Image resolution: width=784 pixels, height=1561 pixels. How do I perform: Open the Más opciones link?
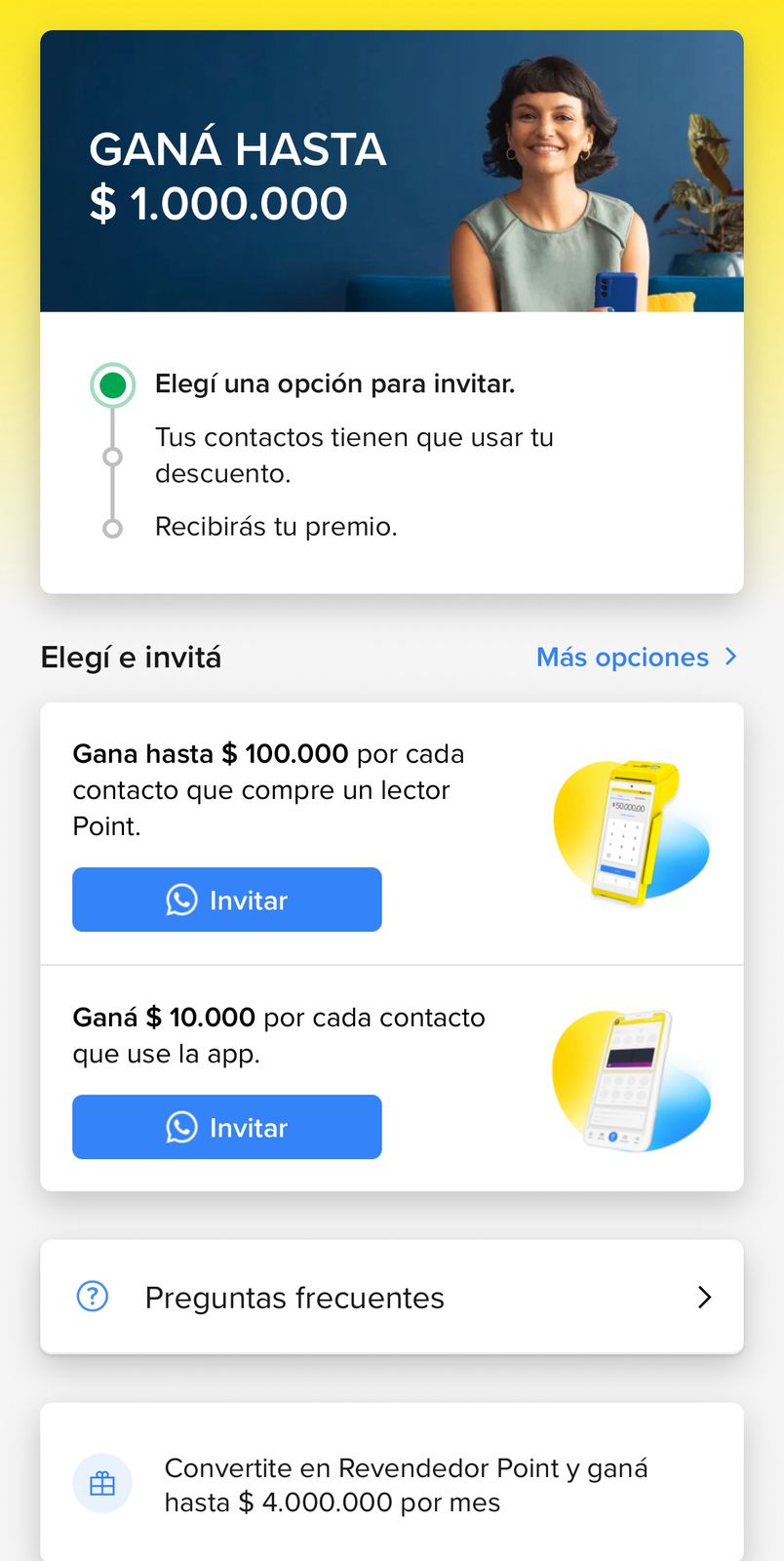coord(636,658)
